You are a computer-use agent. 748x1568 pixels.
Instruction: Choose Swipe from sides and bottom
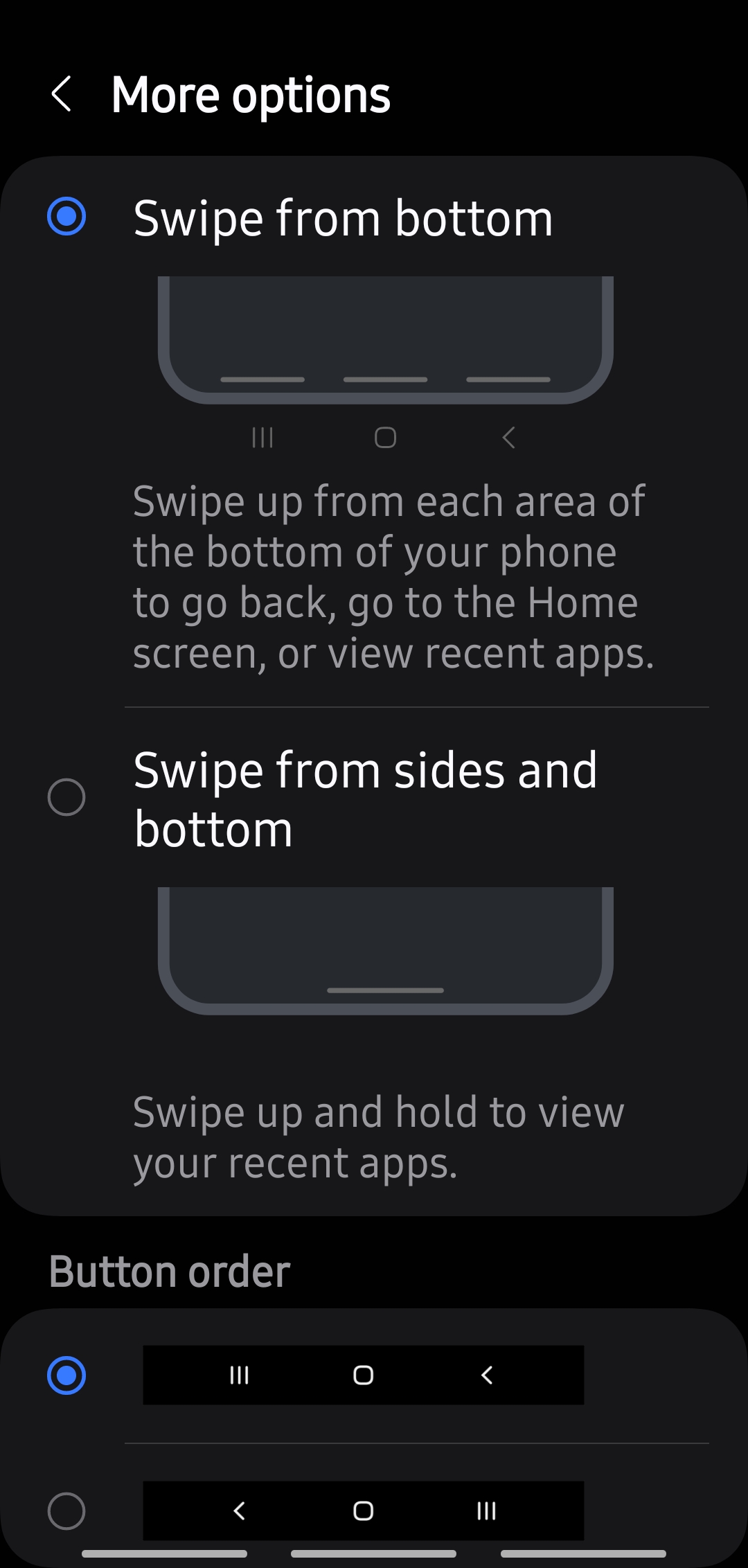point(66,797)
